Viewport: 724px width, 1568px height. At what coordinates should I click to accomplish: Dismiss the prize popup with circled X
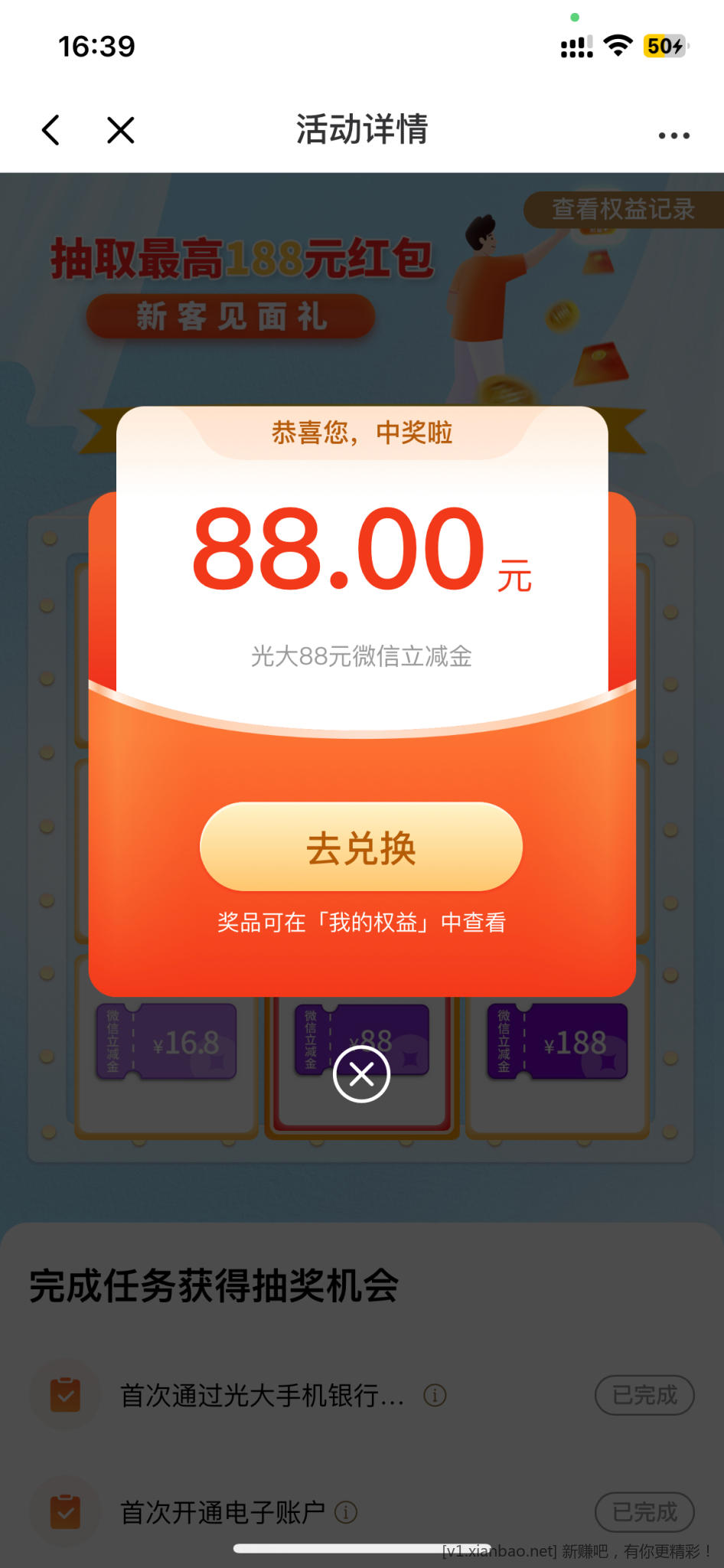click(x=361, y=1074)
